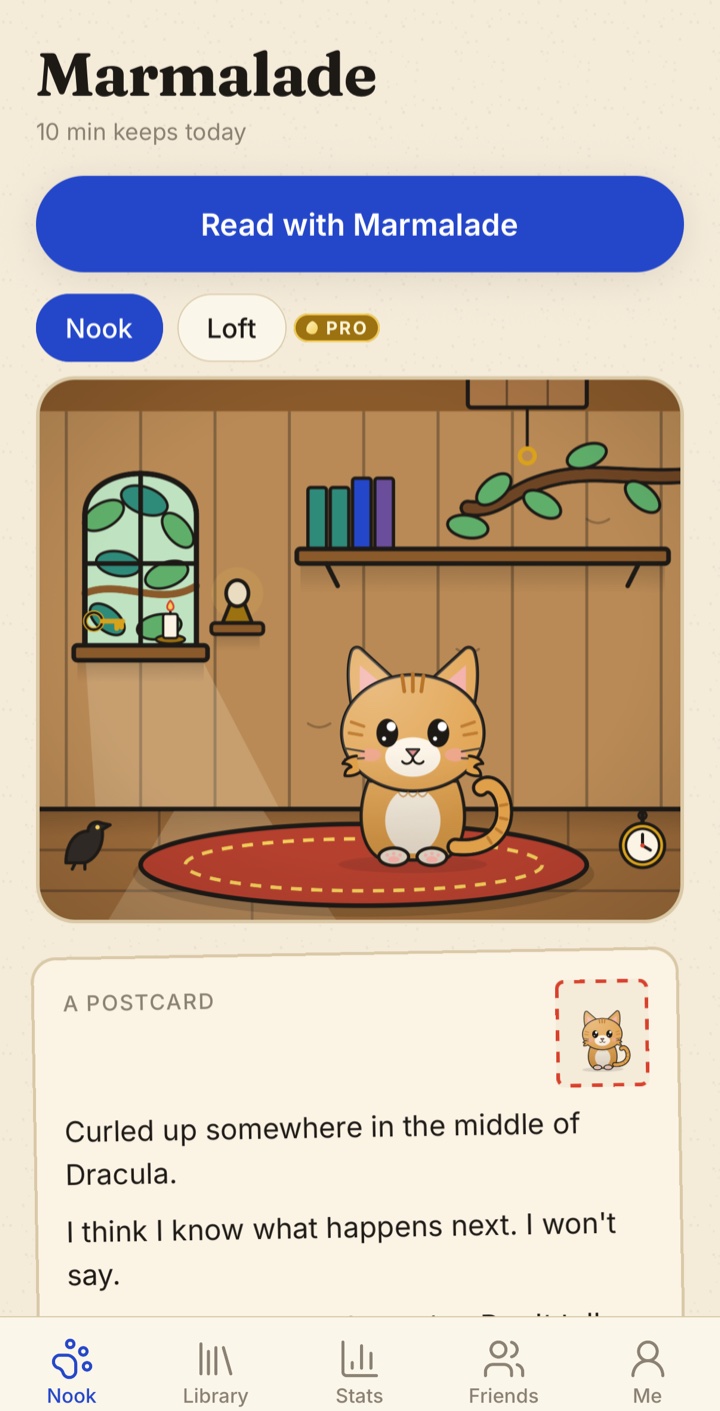The image size is (720, 1411).
Task: Switch to the Me tab
Action: [647, 1372]
